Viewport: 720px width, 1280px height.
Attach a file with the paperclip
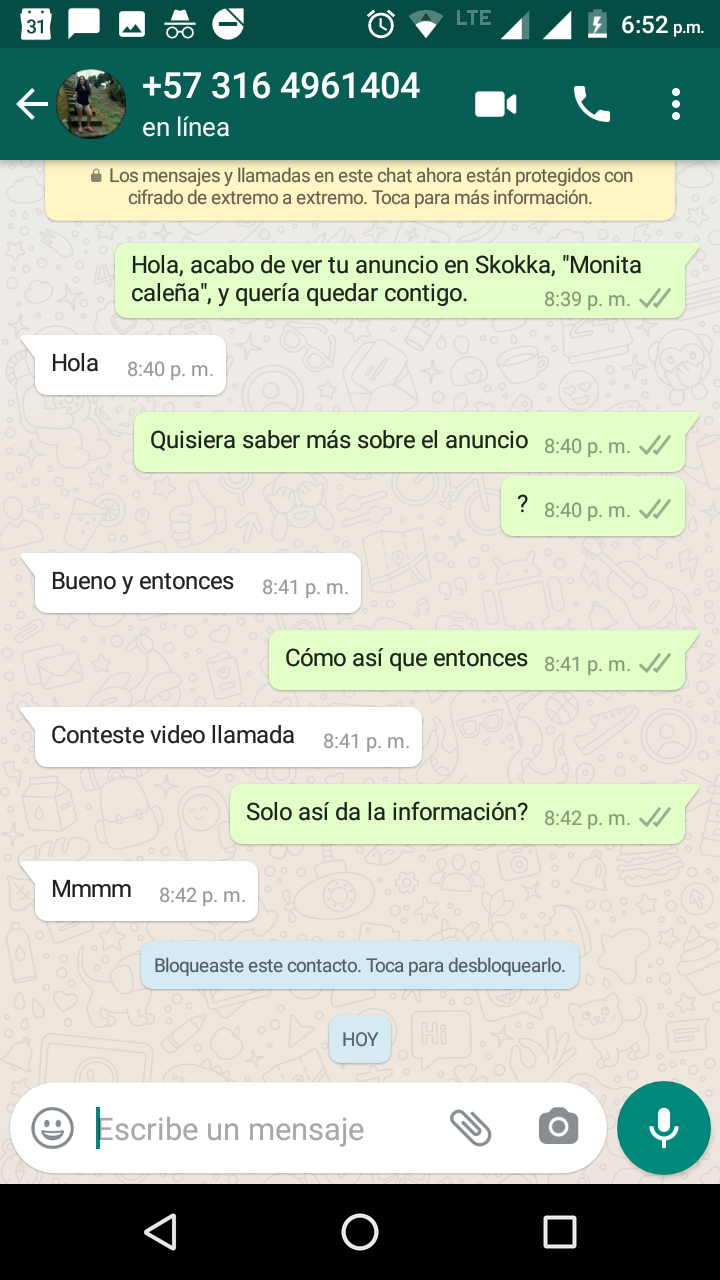point(470,1128)
